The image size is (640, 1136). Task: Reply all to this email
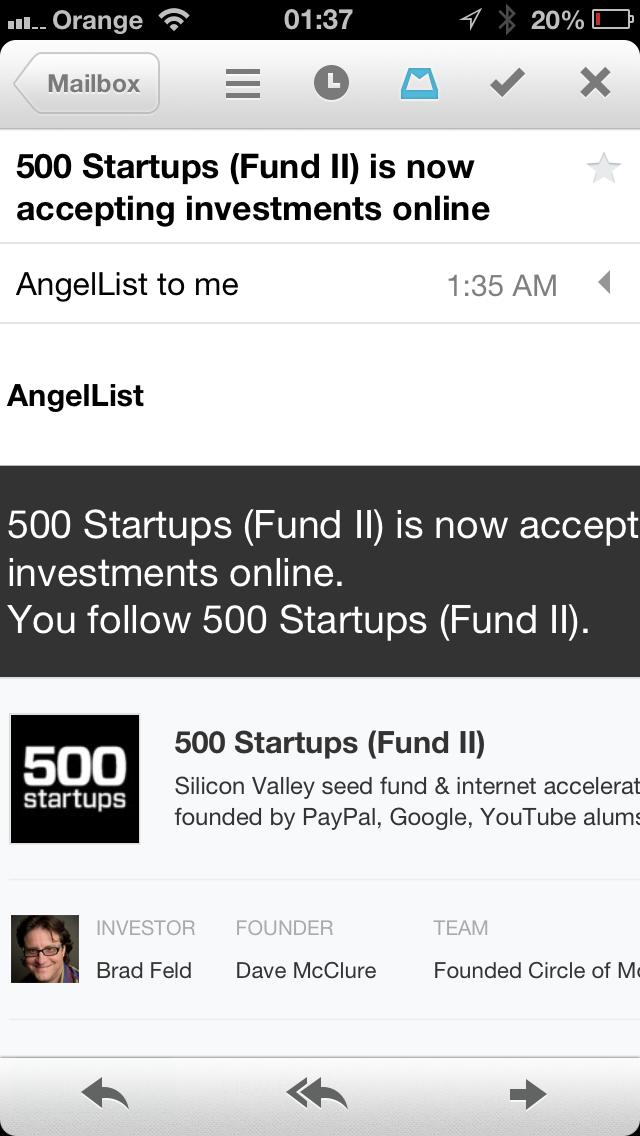tap(317, 1094)
